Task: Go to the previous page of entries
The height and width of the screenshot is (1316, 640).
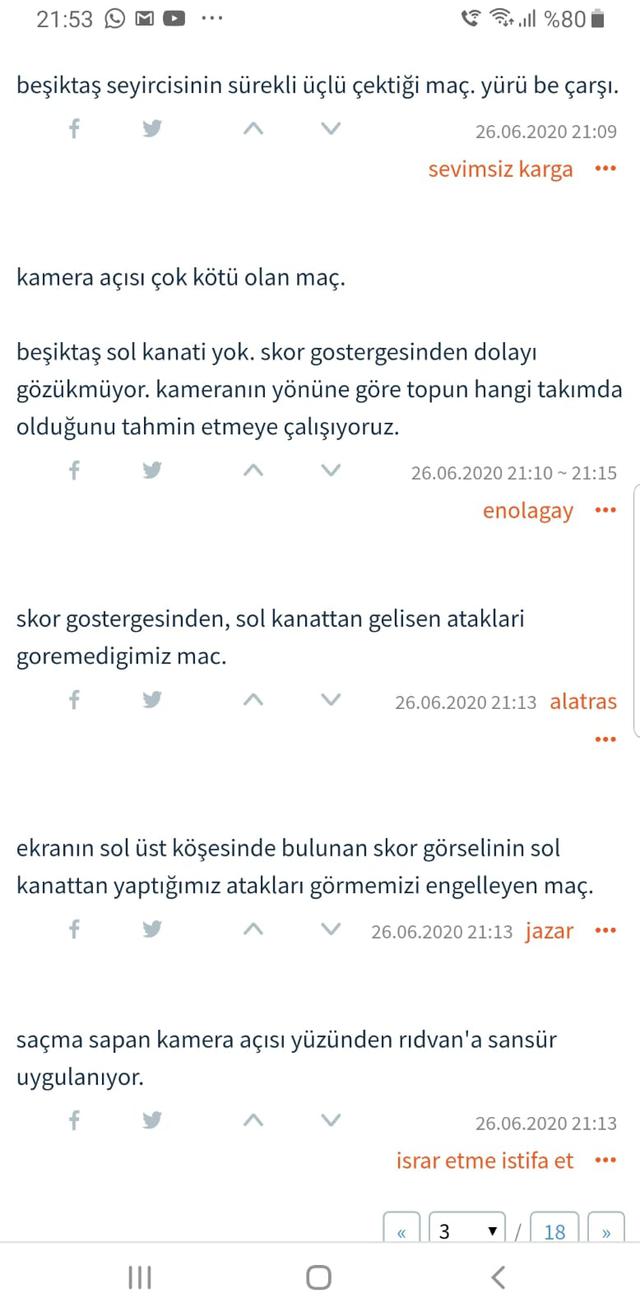Action: click(401, 1231)
